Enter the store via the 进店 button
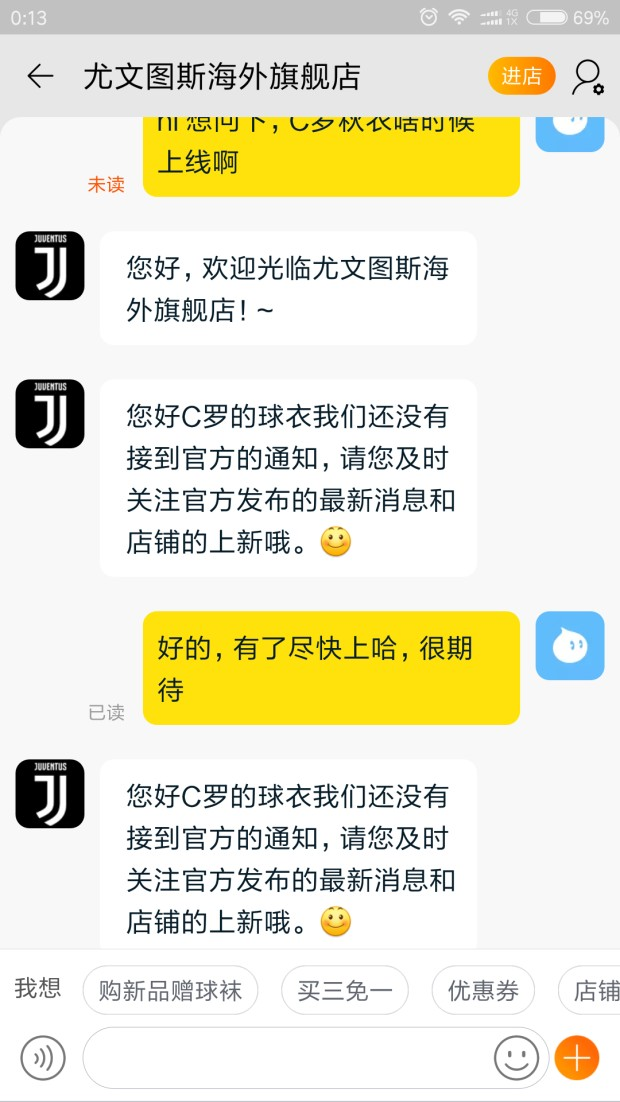This screenshot has width=620, height=1102. point(521,76)
